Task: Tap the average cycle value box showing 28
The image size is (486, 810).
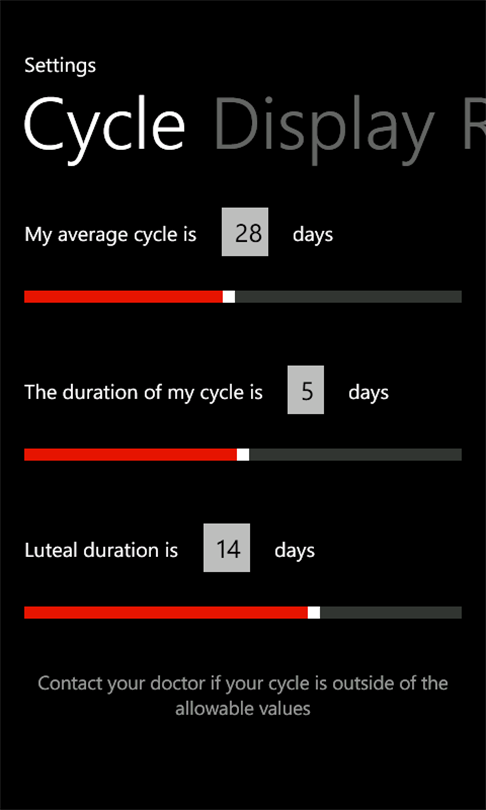Action: pyautogui.click(x=245, y=232)
